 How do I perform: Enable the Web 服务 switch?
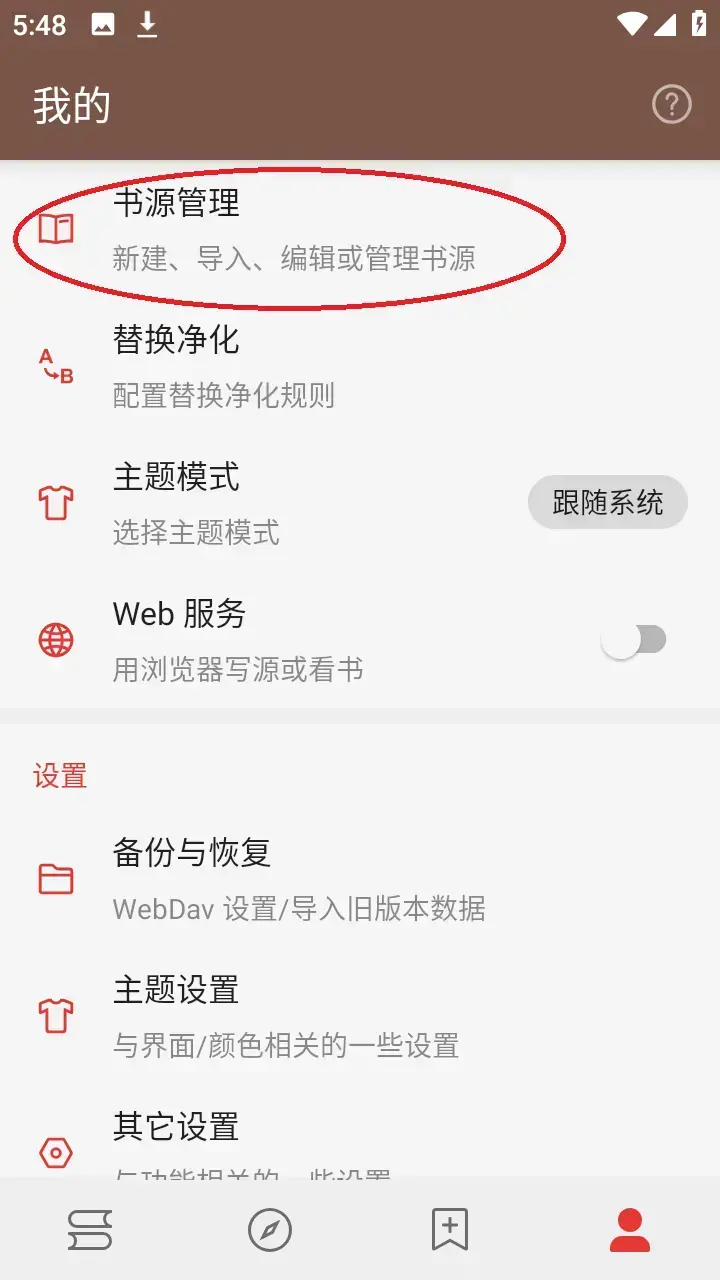click(x=637, y=640)
